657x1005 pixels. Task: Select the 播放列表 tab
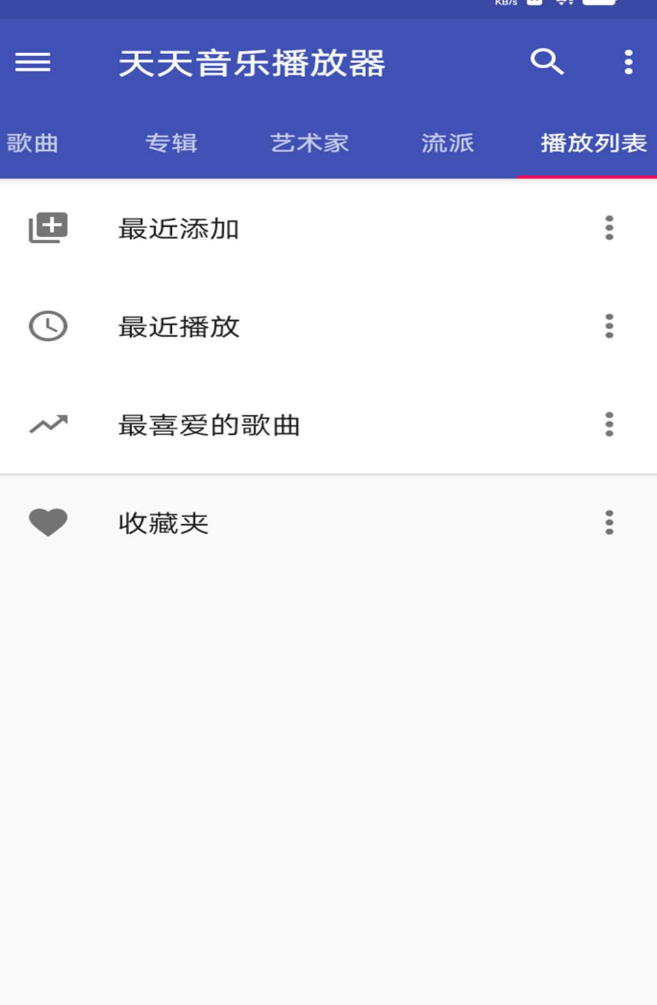(x=593, y=143)
